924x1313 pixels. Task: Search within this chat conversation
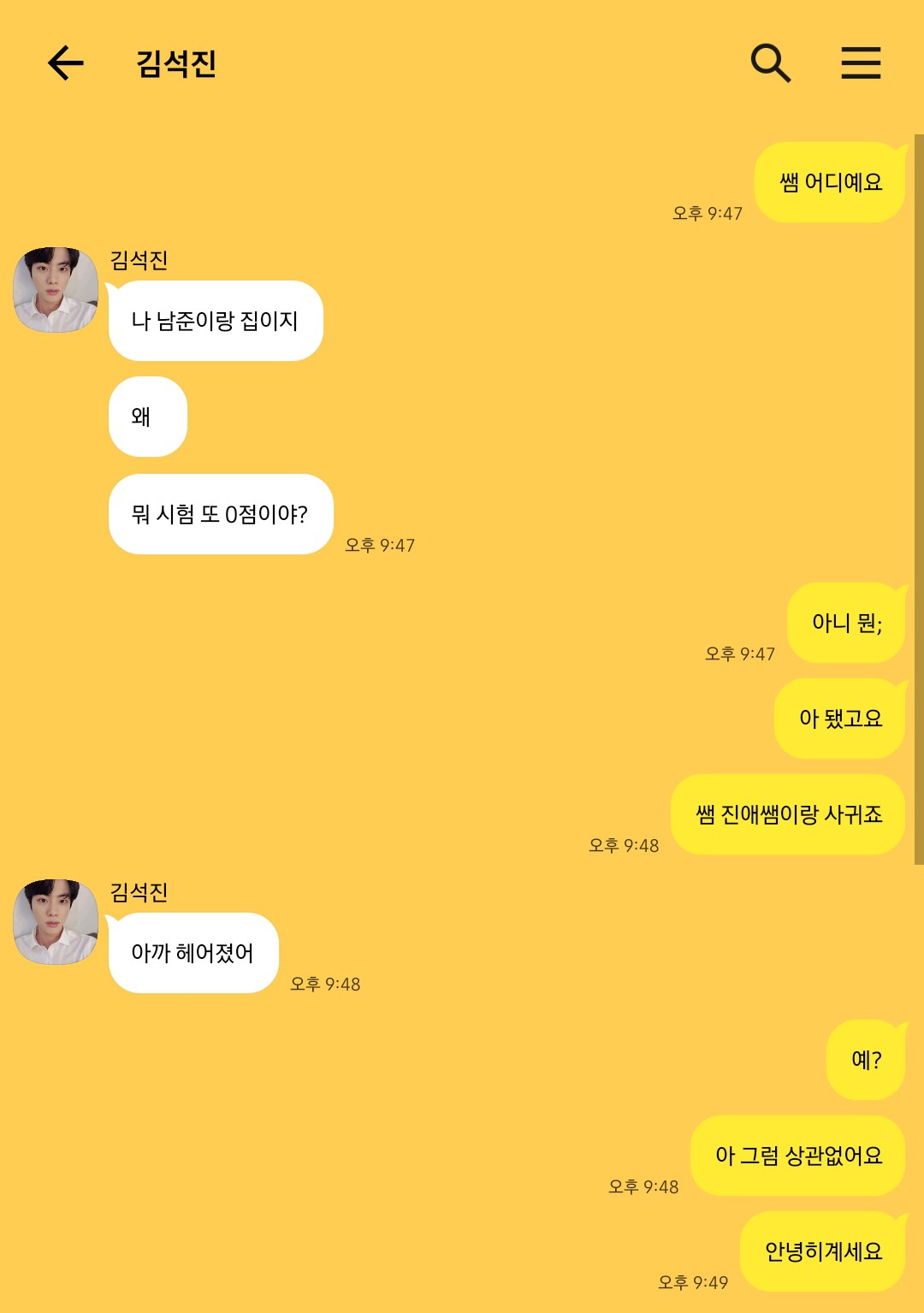[770, 63]
